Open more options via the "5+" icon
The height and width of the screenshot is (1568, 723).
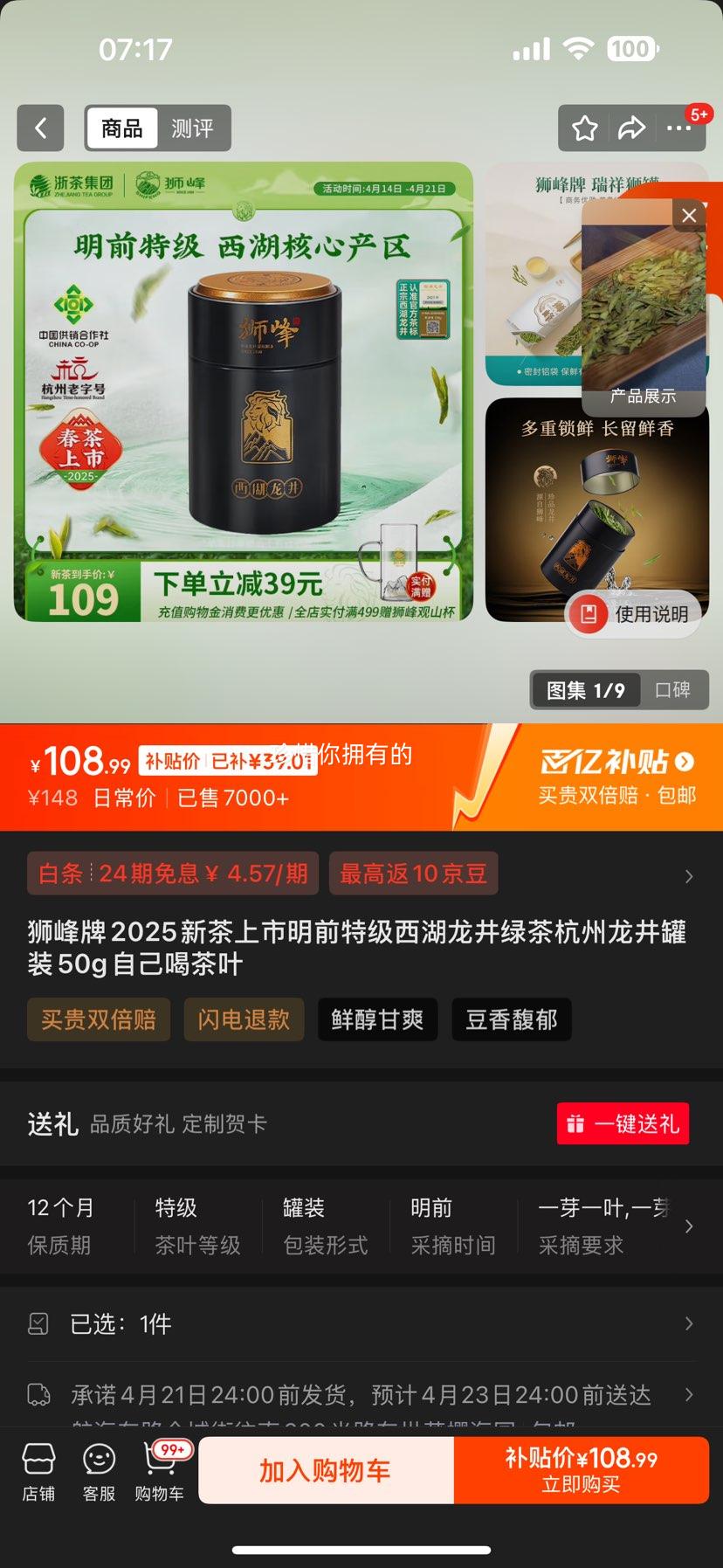(x=678, y=128)
